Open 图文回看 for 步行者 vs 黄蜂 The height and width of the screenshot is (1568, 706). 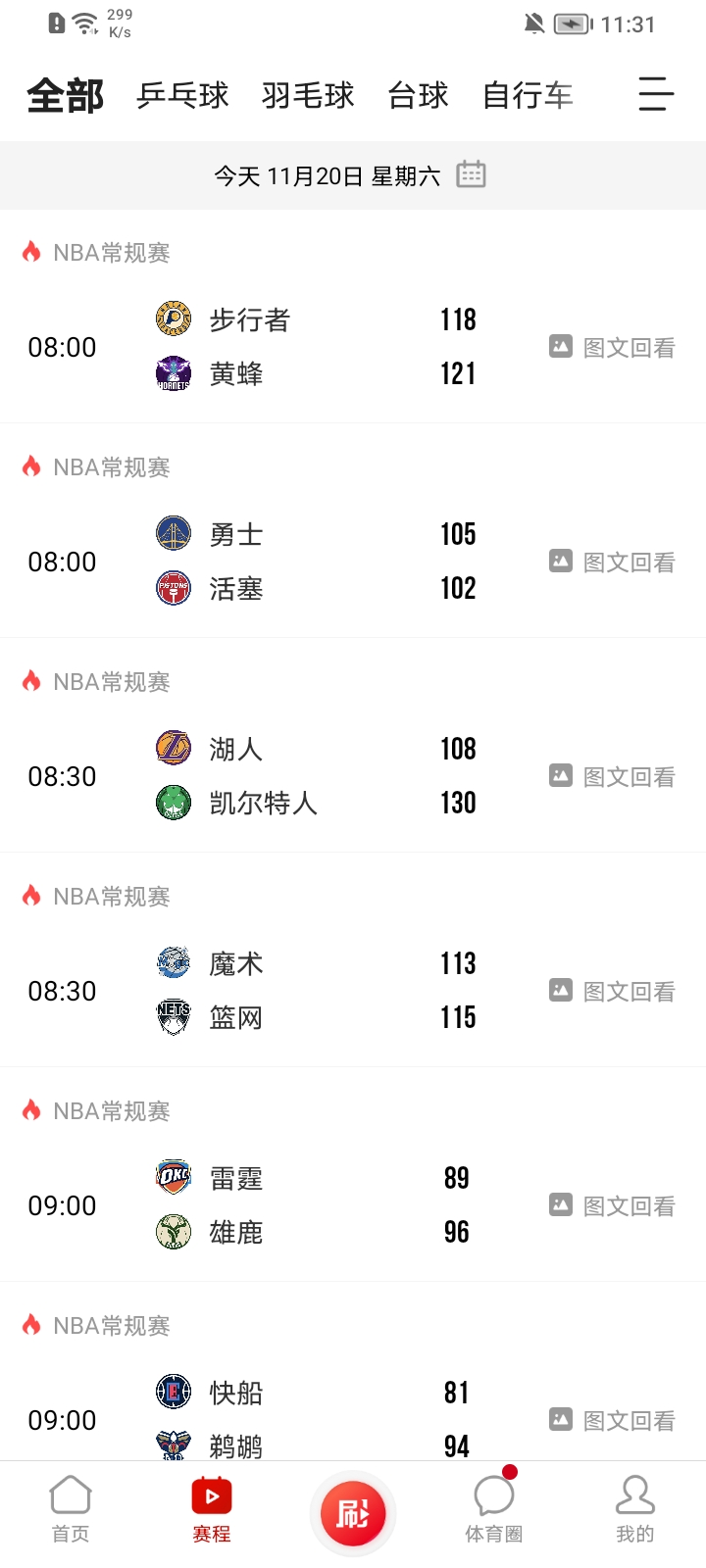tap(612, 347)
